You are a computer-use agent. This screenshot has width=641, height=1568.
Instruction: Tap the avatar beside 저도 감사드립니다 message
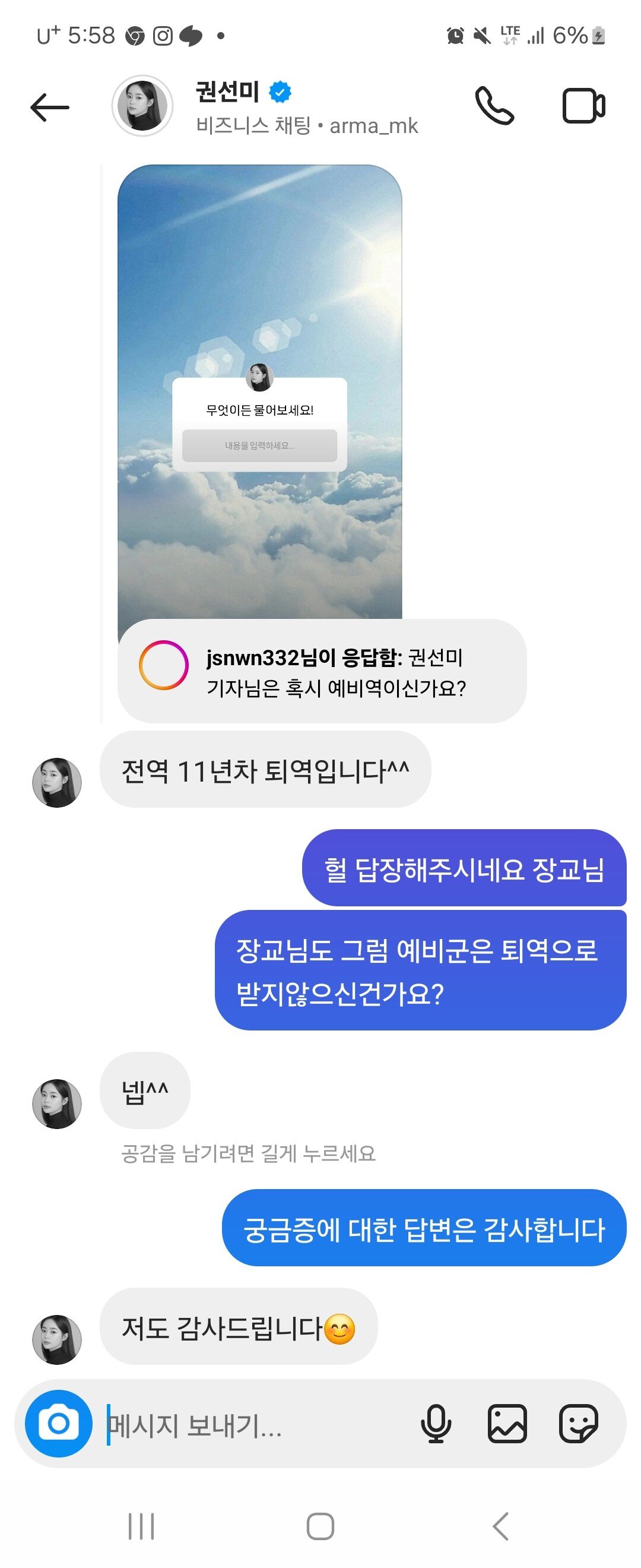pyautogui.click(x=56, y=1339)
